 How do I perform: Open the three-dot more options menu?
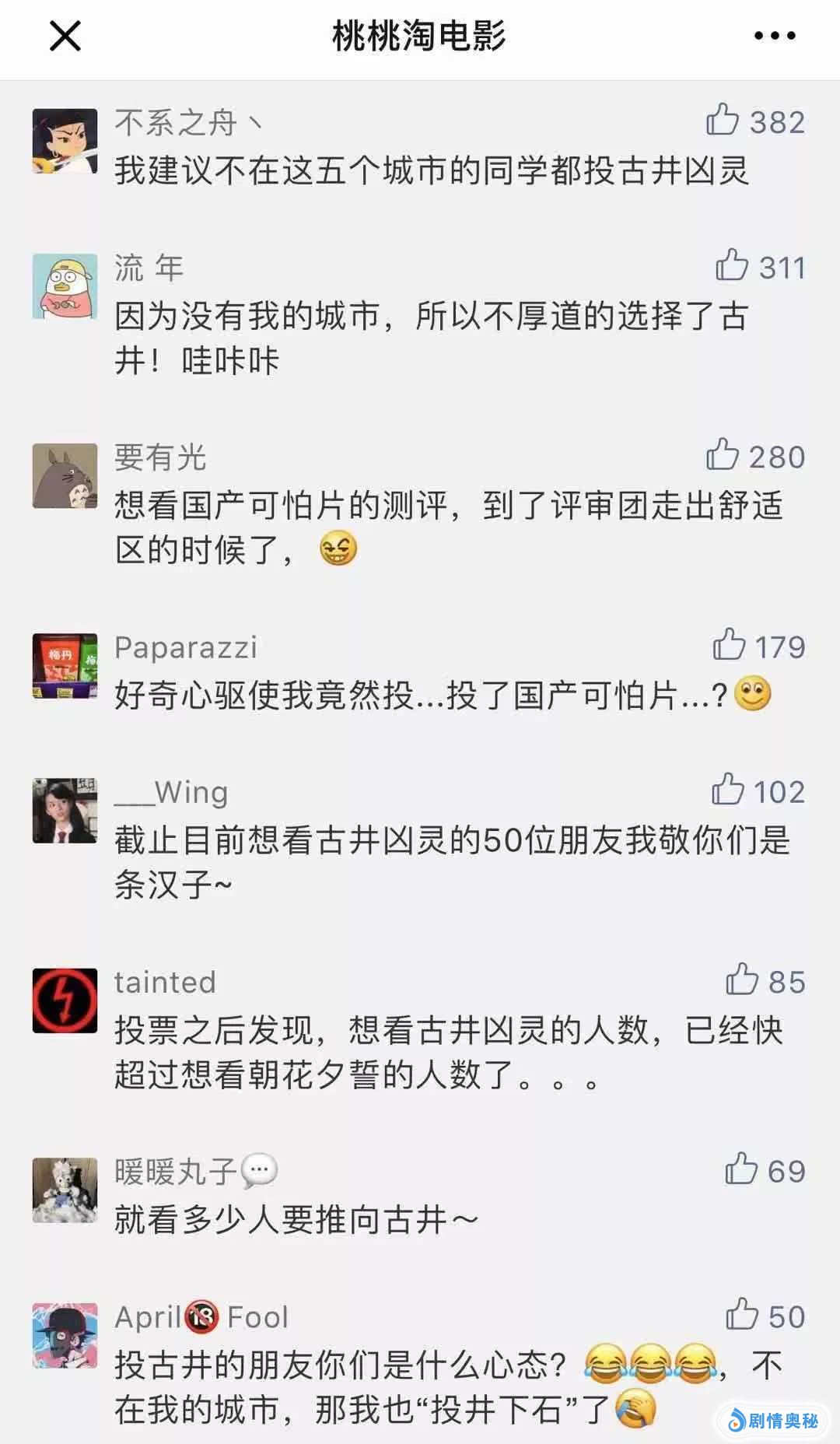pyautogui.click(x=775, y=36)
